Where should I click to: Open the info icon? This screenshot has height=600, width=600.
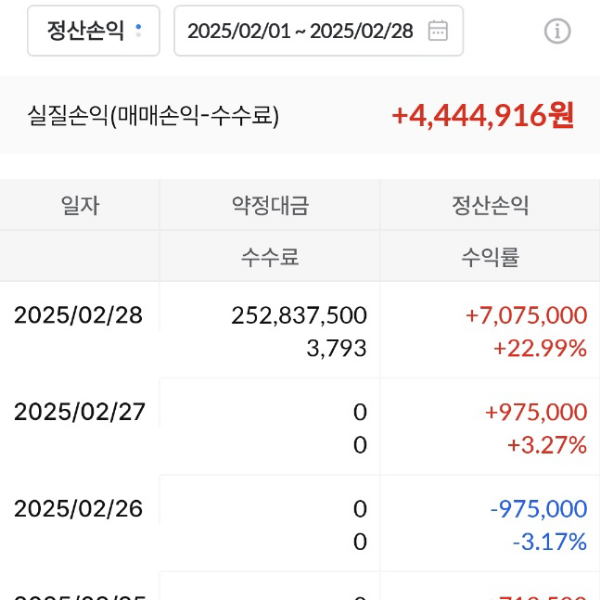(x=557, y=31)
